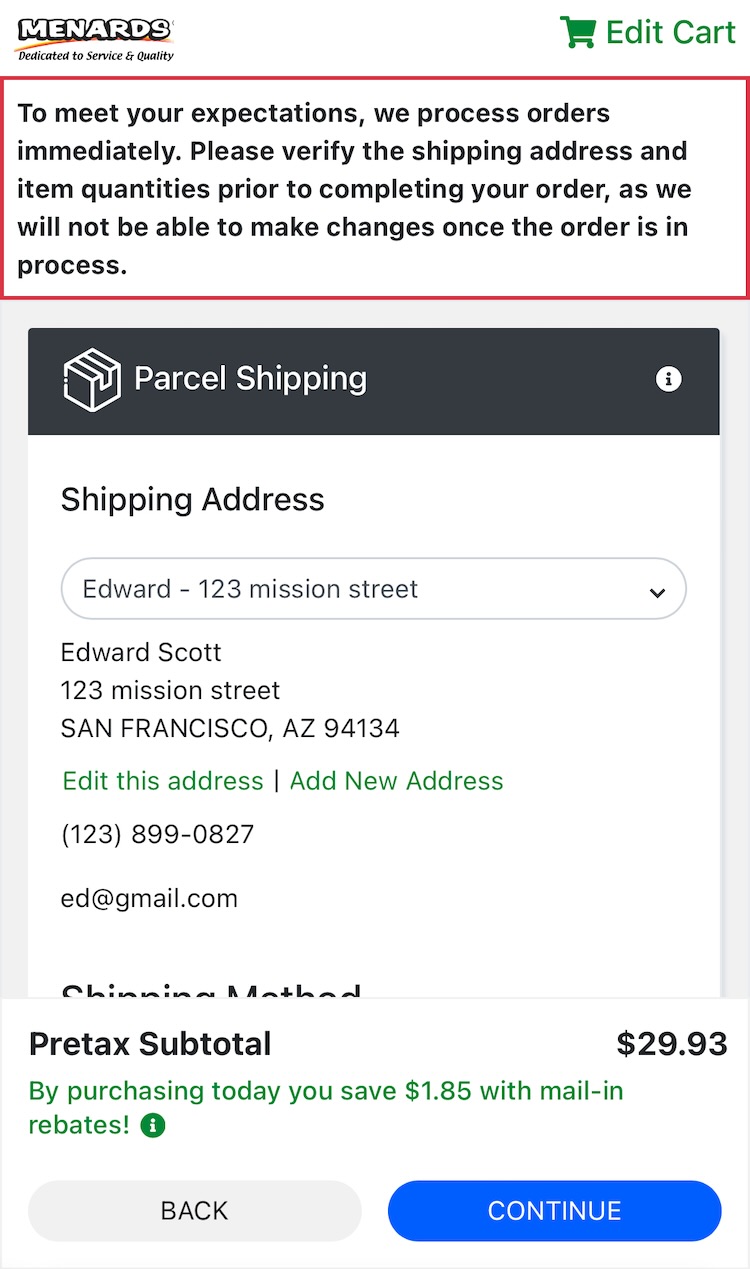The height and width of the screenshot is (1269, 750).
Task: Open Edit Cart
Action: click(648, 33)
